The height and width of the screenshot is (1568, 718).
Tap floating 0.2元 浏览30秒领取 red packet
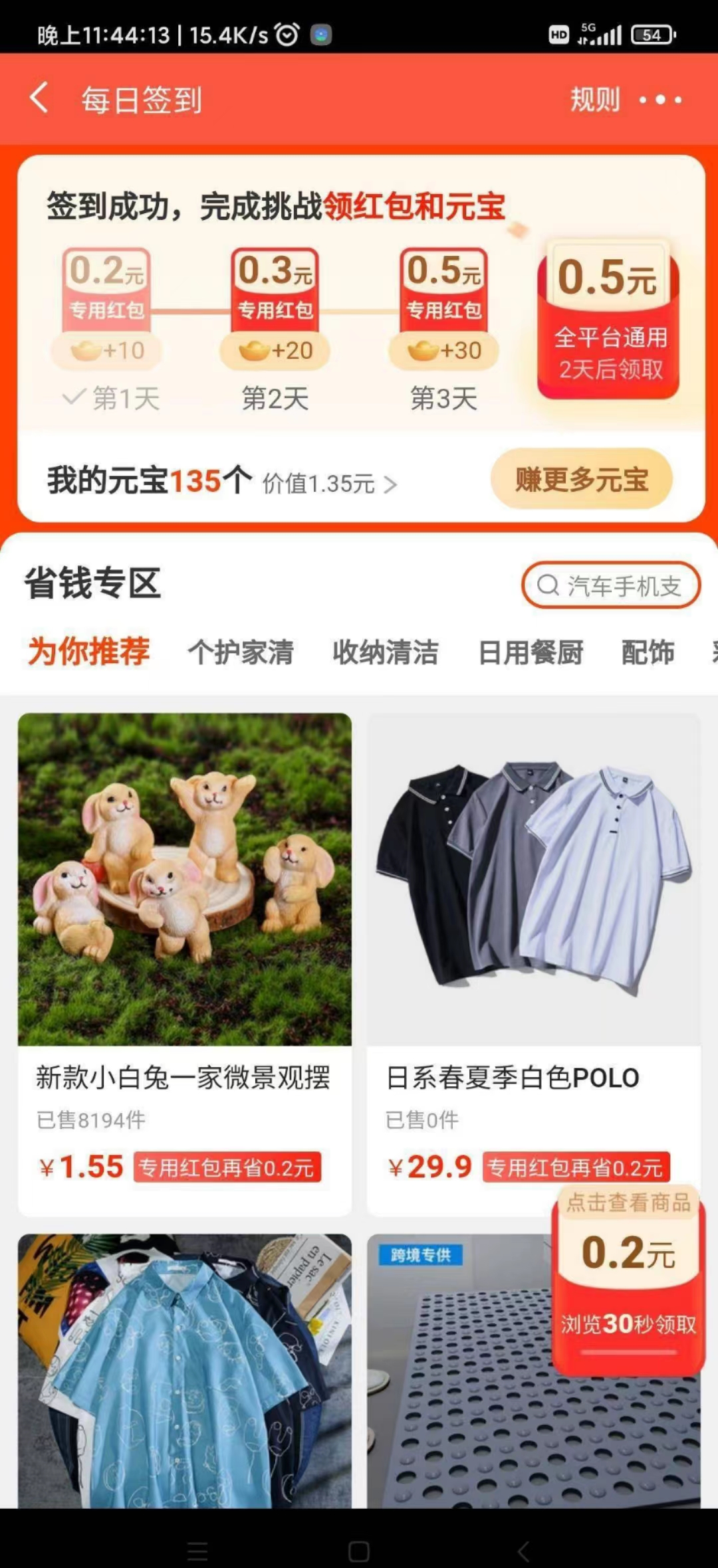coord(628,1282)
